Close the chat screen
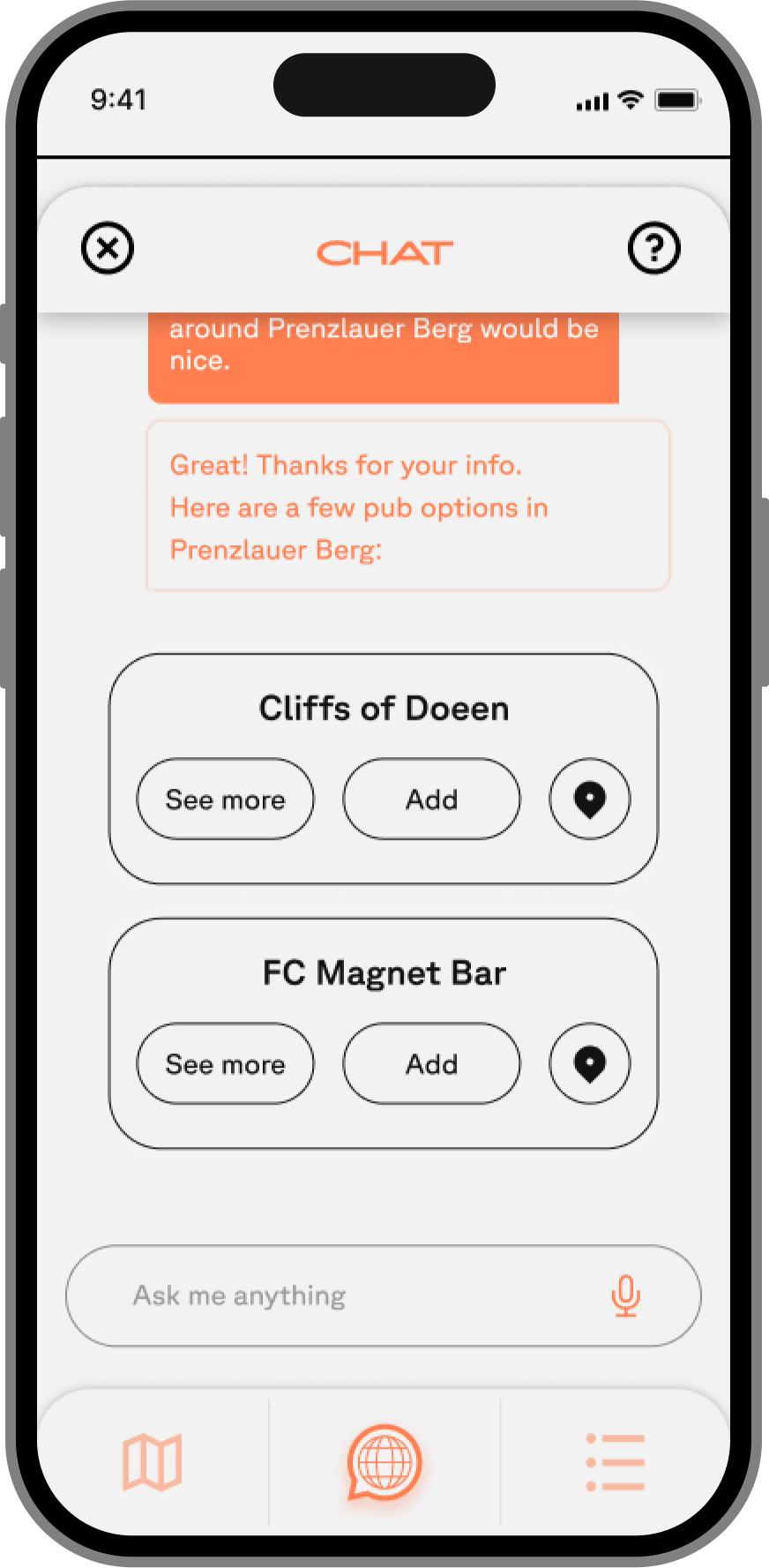Image resolution: width=769 pixels, height=1568 pixels. 108,248
